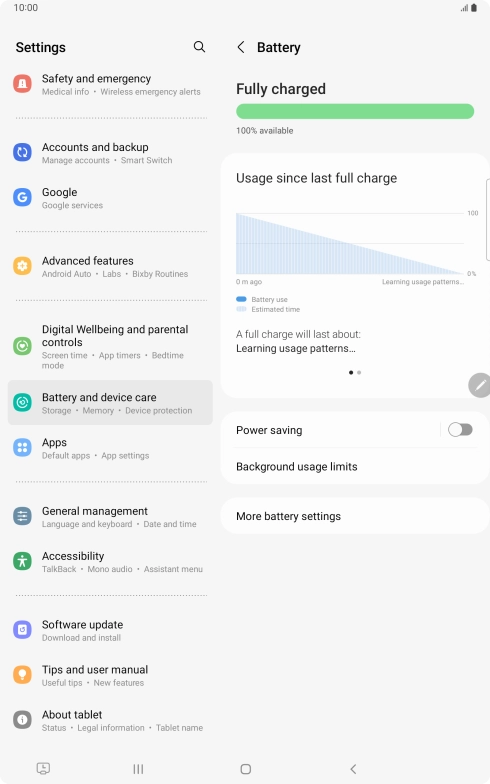Open Apps settings
This screenshot has height=784, width=490.
coord(110,448)
